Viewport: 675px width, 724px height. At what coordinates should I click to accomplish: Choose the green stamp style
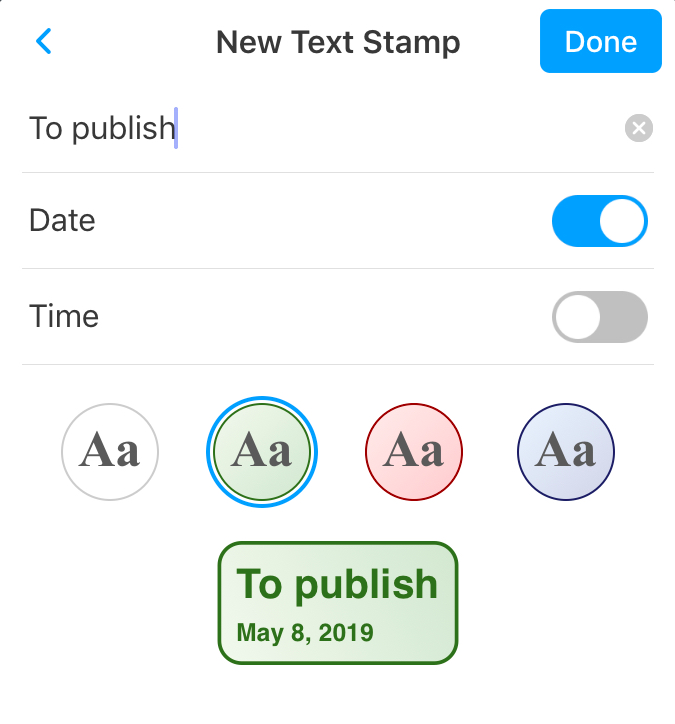click(x=262, y=452)
